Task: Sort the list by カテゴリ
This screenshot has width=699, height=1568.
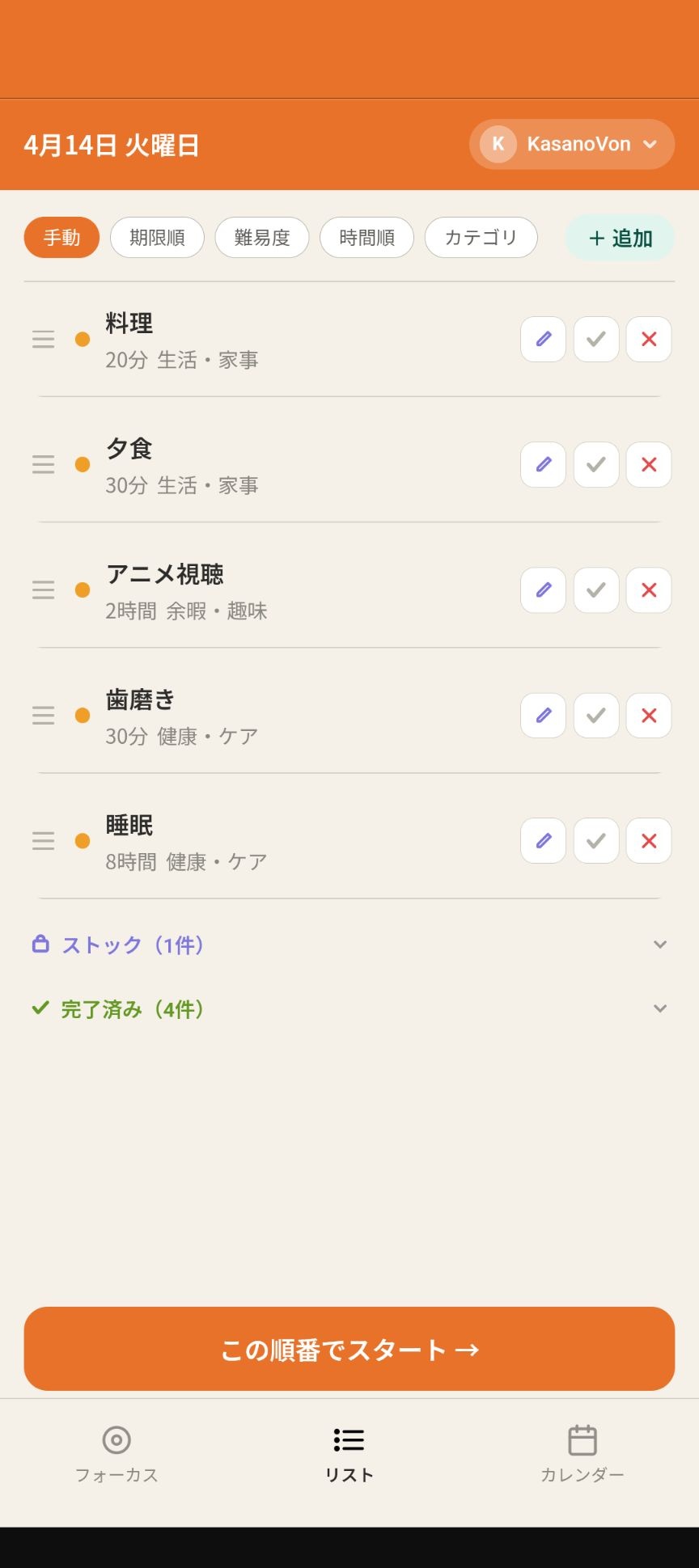Action: pos(481,238)
